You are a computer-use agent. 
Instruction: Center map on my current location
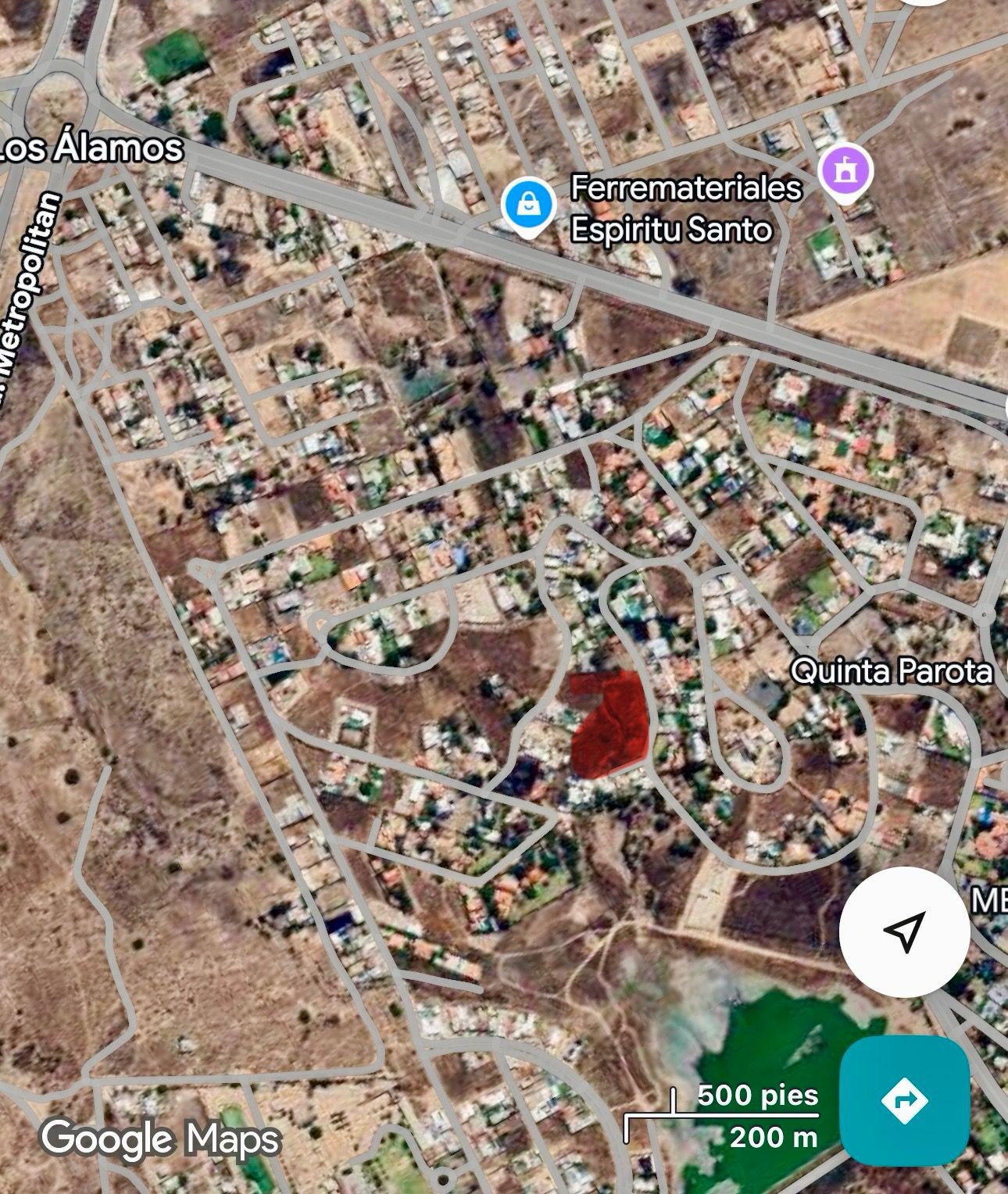[904, 931]
